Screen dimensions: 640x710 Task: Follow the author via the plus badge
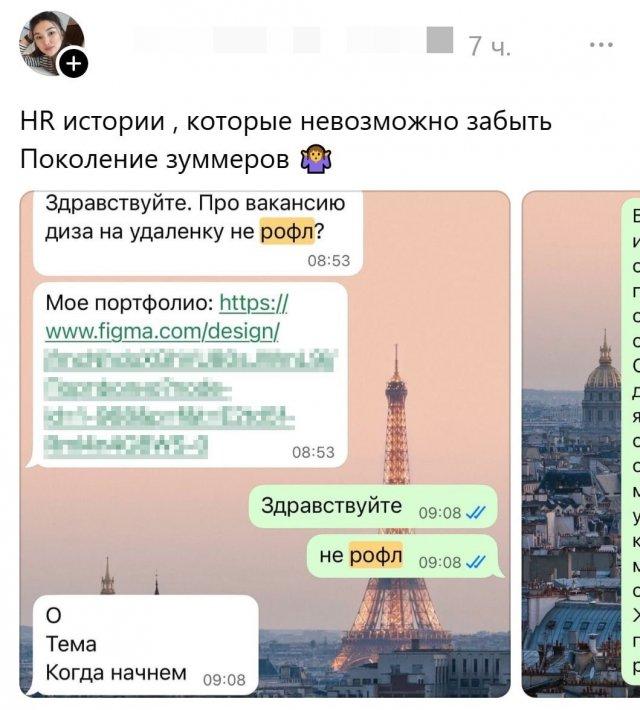[x=74, y=65]
